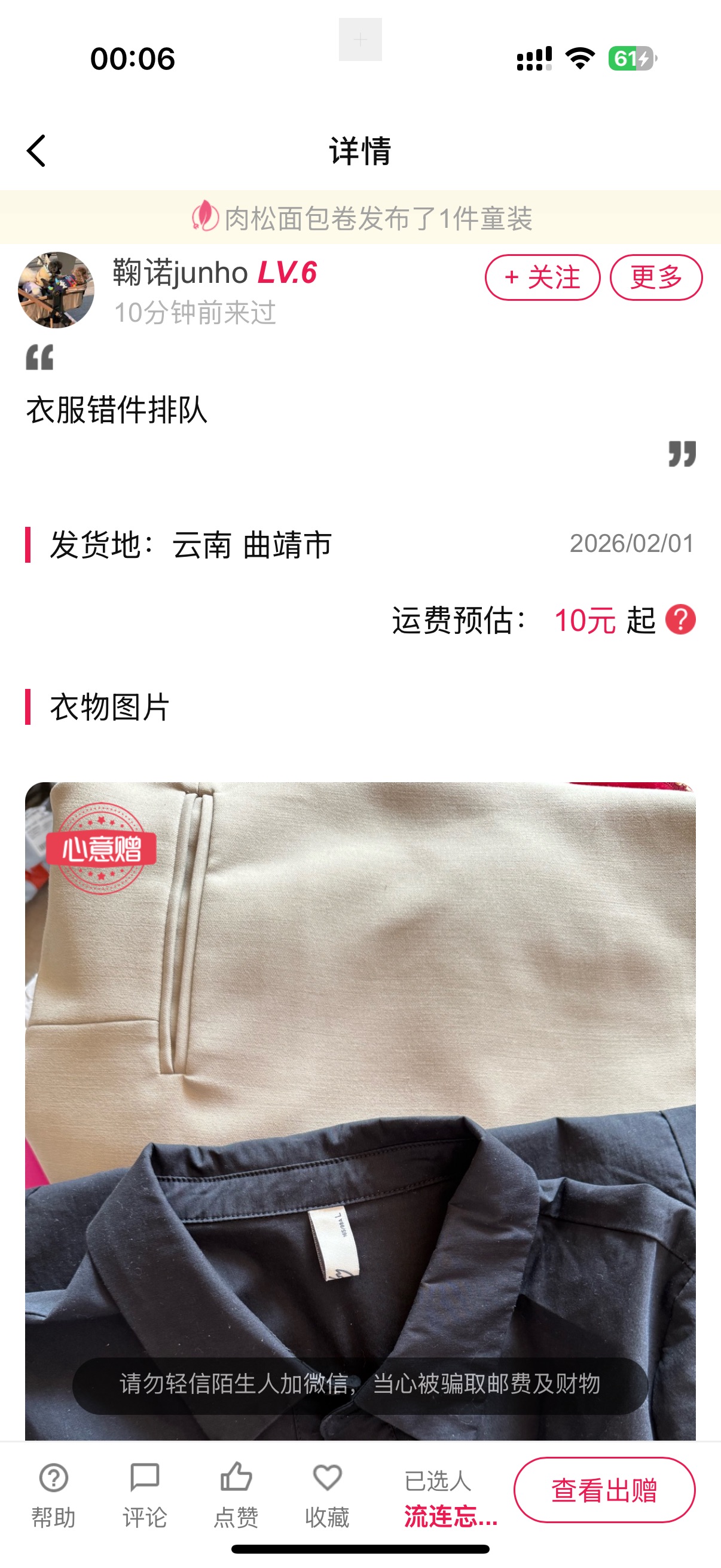Go back using the top-left arrow
721x1568 pixels.
36,150
